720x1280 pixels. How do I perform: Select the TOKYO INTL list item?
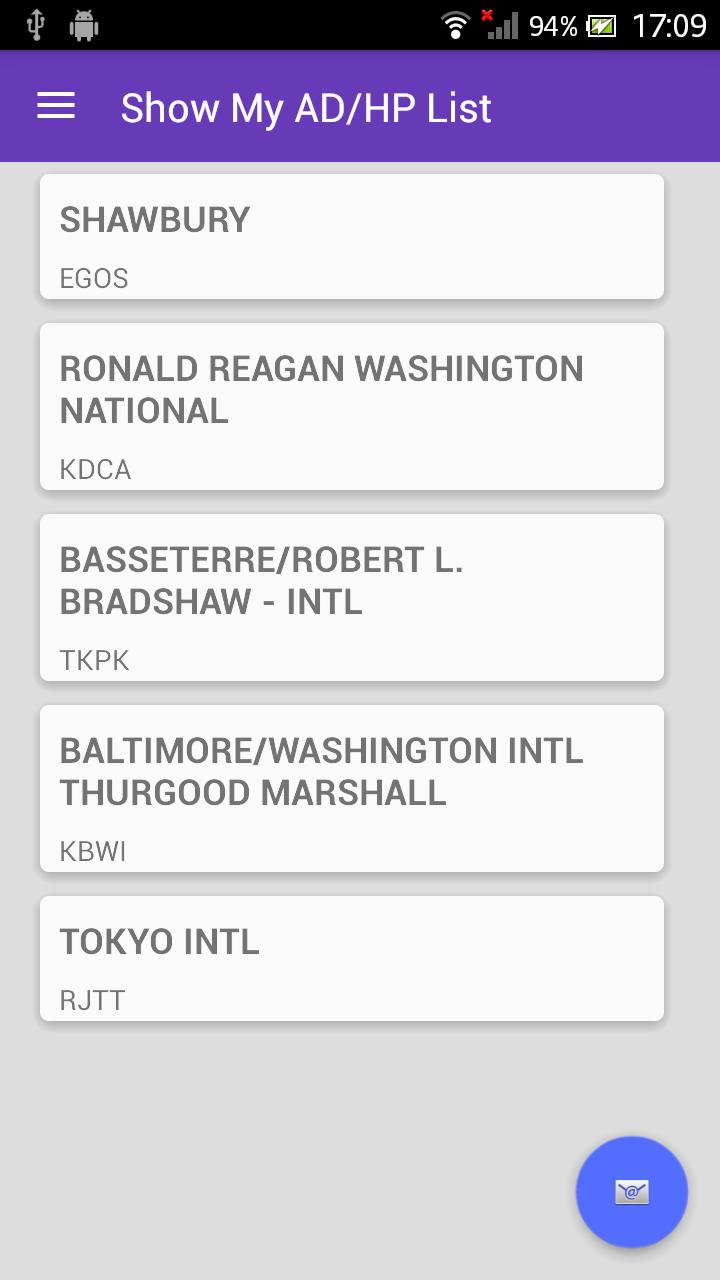[351, 957]
